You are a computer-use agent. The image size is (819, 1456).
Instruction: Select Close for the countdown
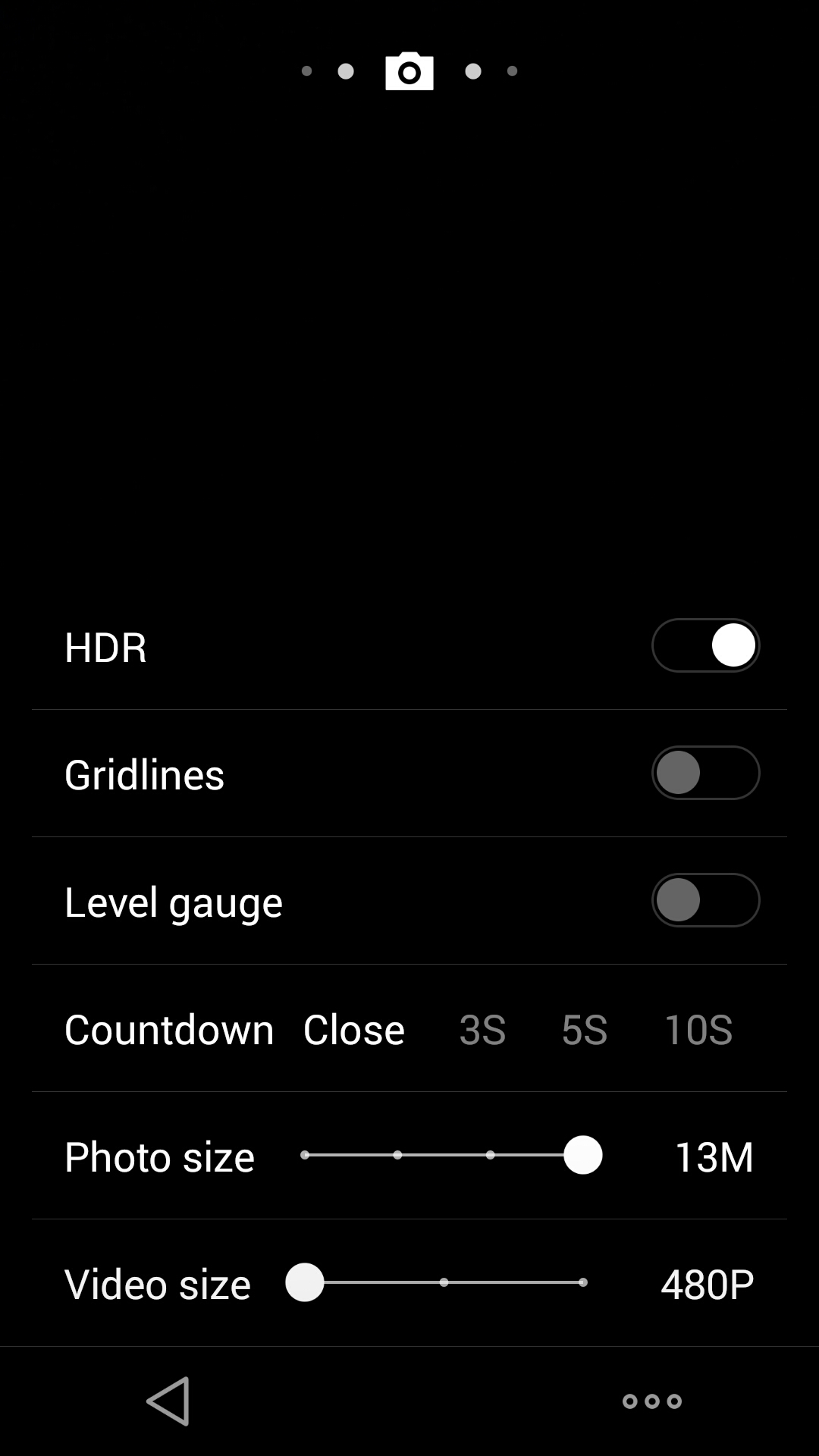click(353, 1029)
